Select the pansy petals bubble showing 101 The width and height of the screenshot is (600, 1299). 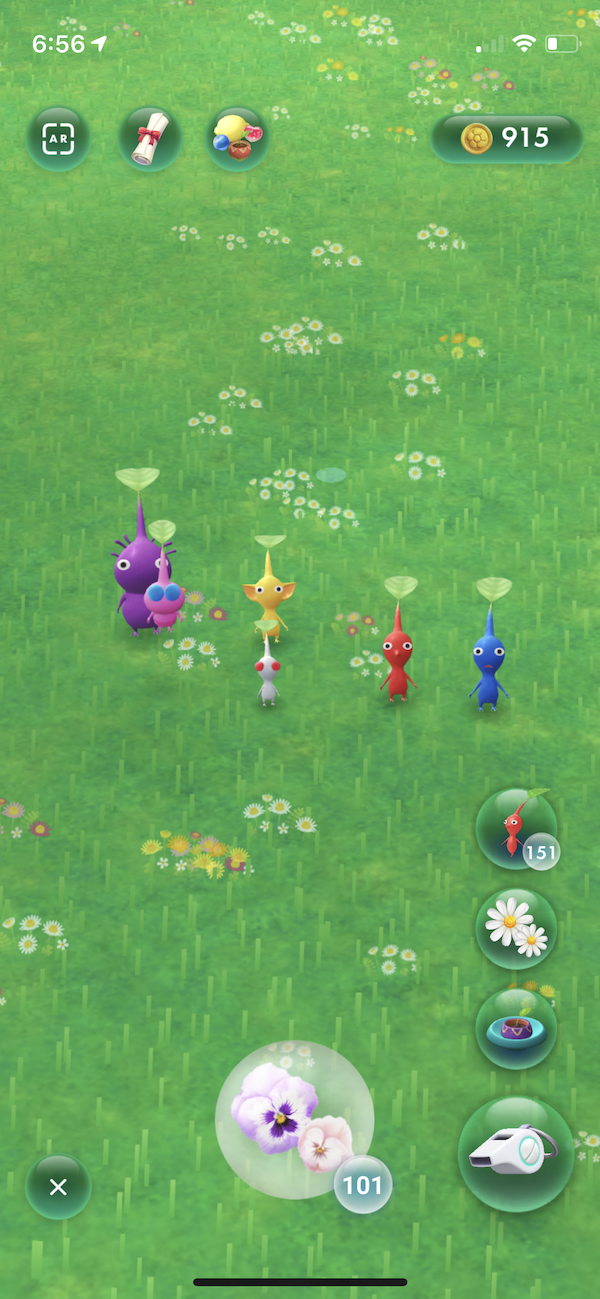point(295,1120)
